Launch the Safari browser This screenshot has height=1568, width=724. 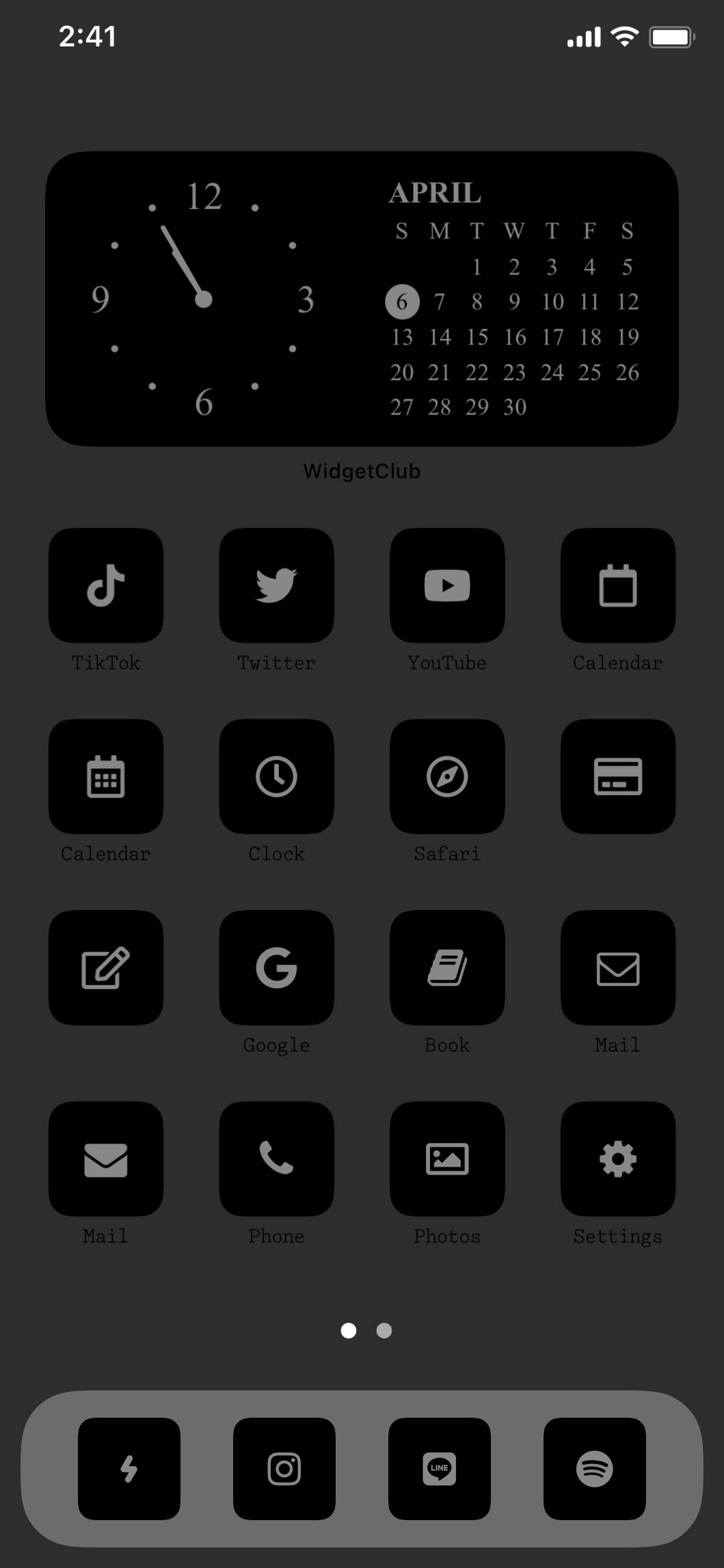pos(447,777)
